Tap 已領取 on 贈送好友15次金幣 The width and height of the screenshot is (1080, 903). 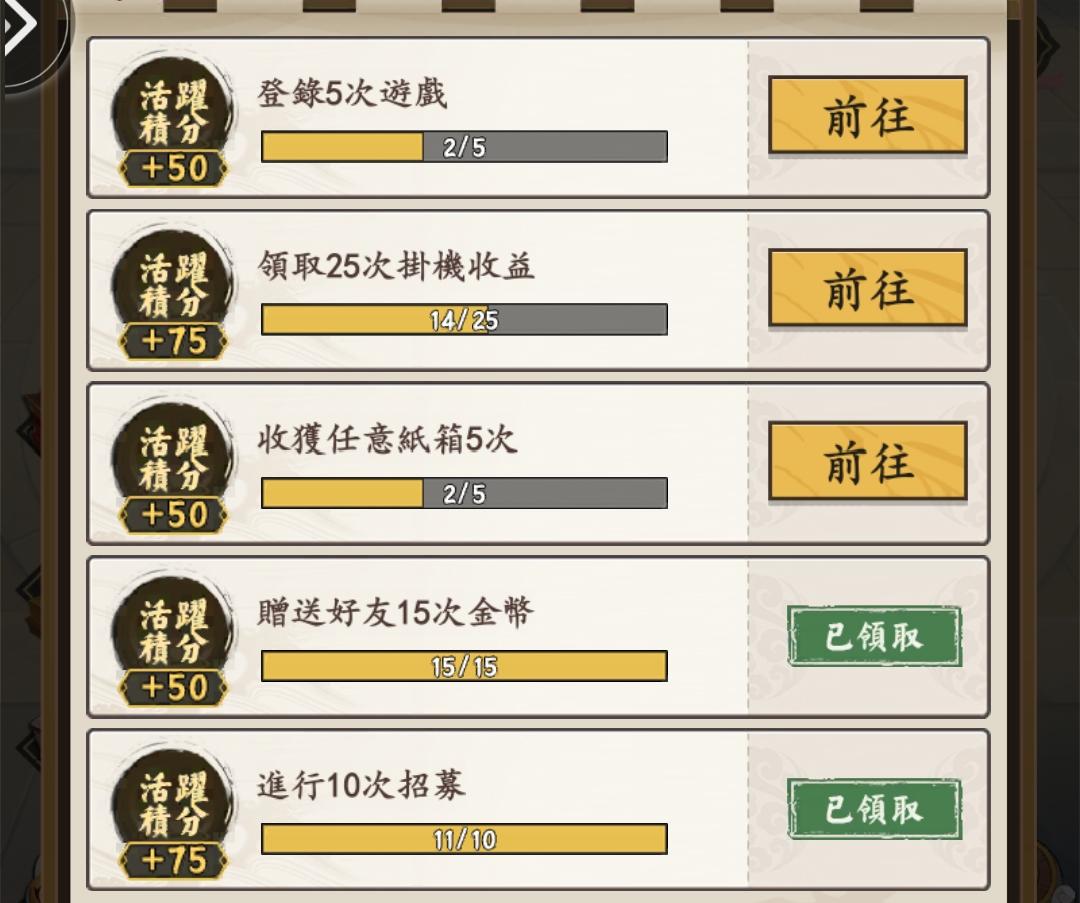pos(873,636)
